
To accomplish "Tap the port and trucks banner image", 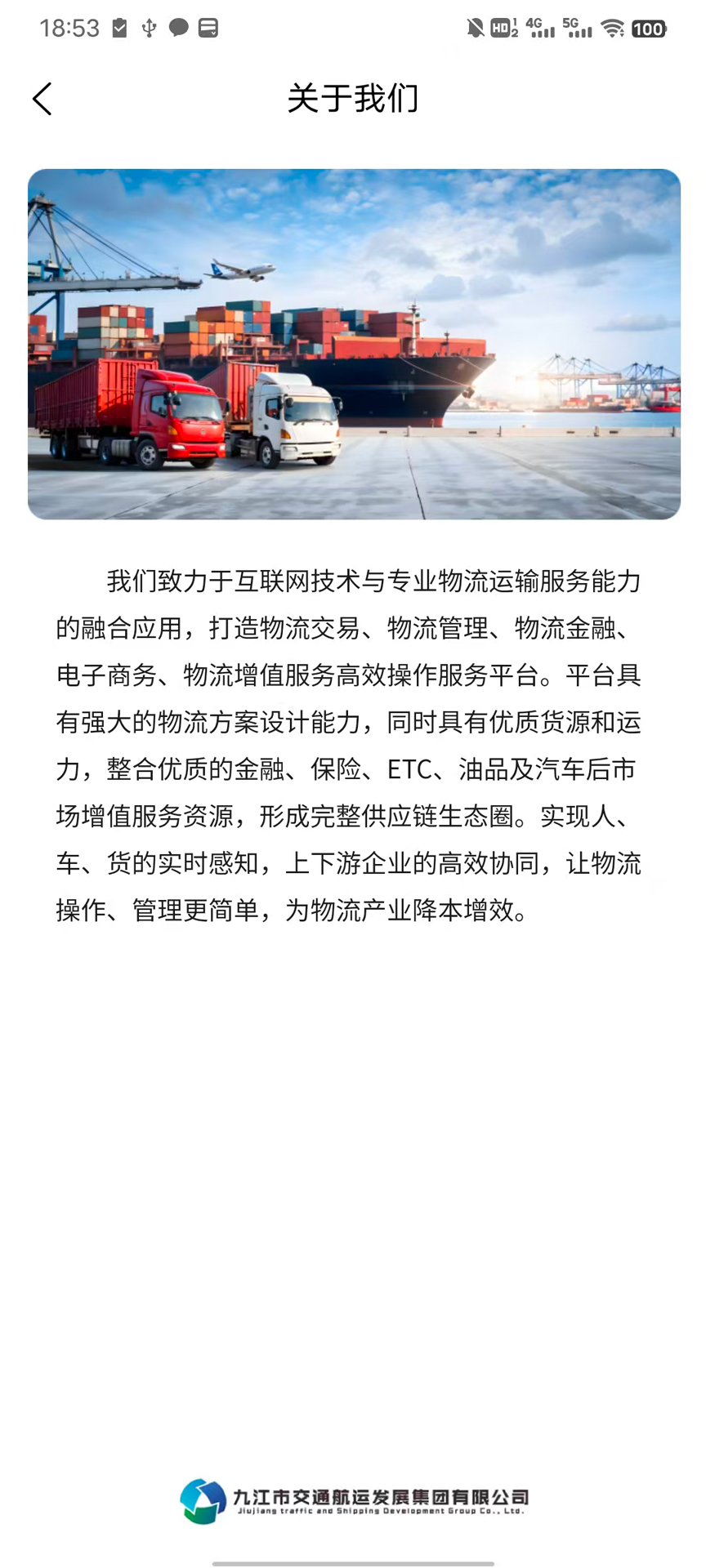I will pos(353,345).
